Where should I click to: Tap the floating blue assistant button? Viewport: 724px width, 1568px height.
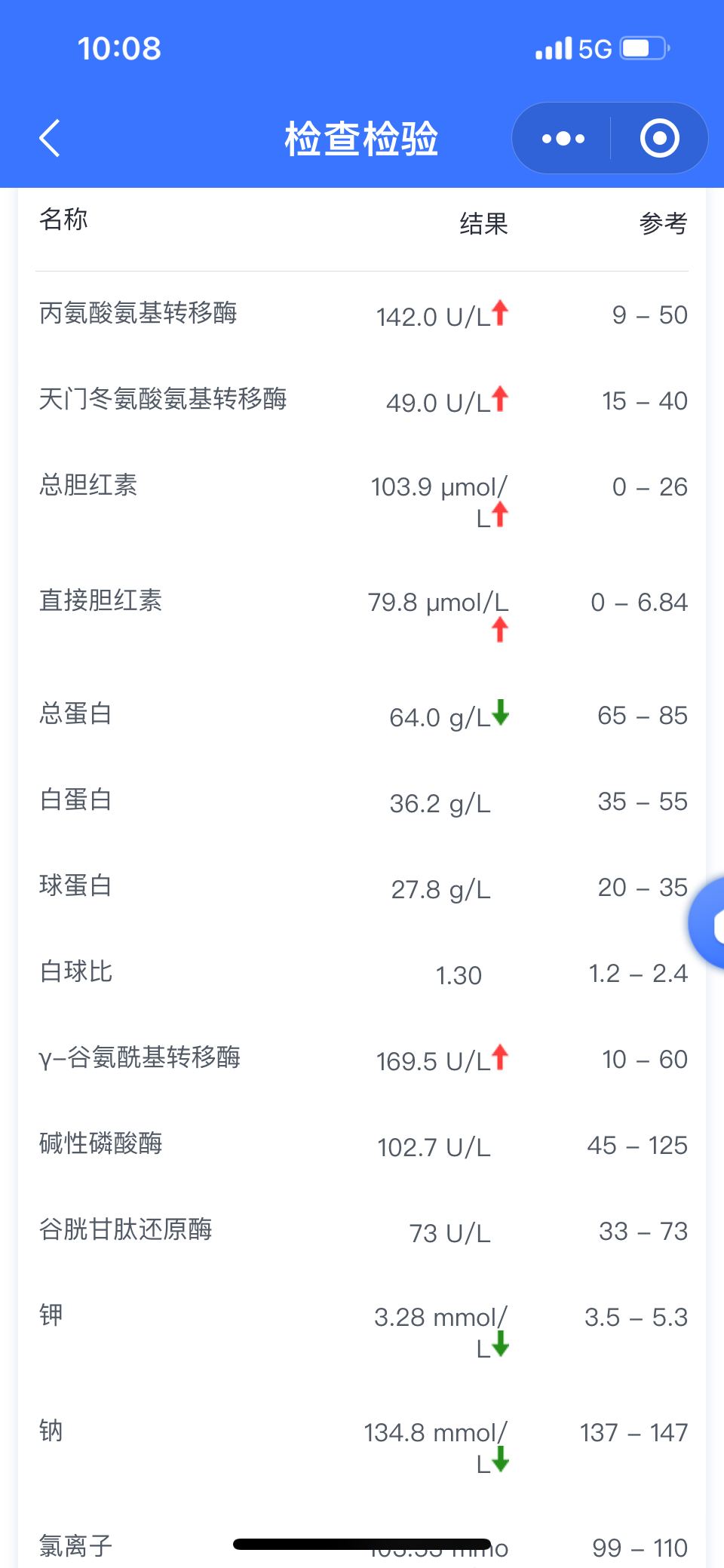click(707, 923)
